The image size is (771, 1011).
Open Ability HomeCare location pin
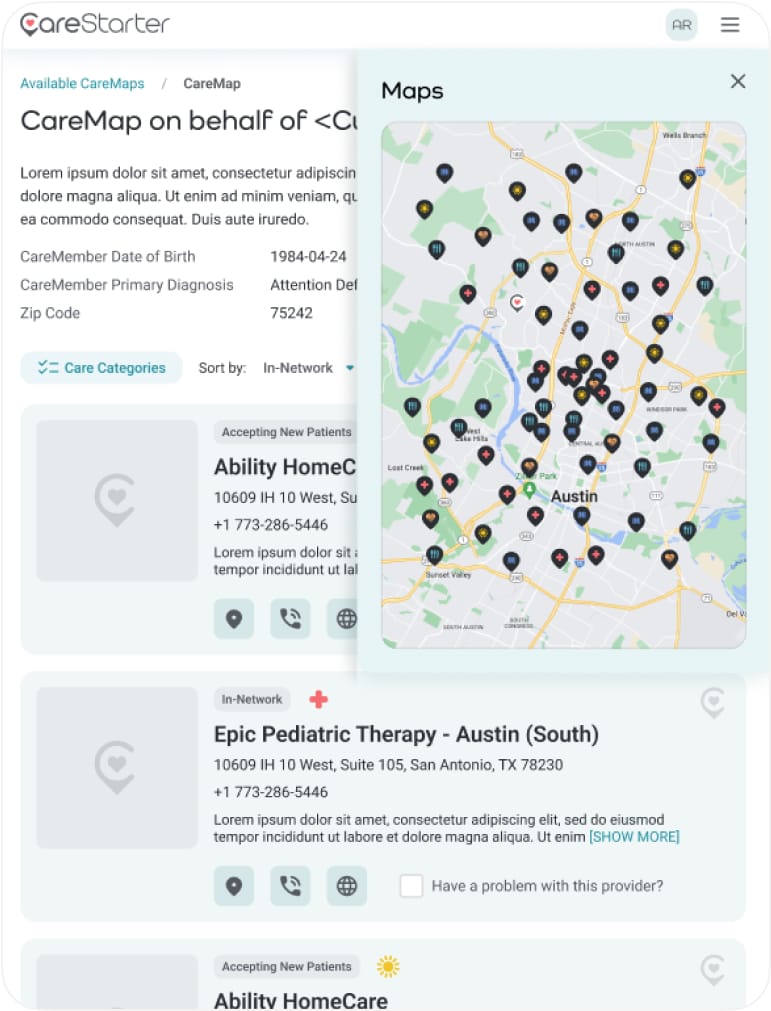tap(234, 619)
